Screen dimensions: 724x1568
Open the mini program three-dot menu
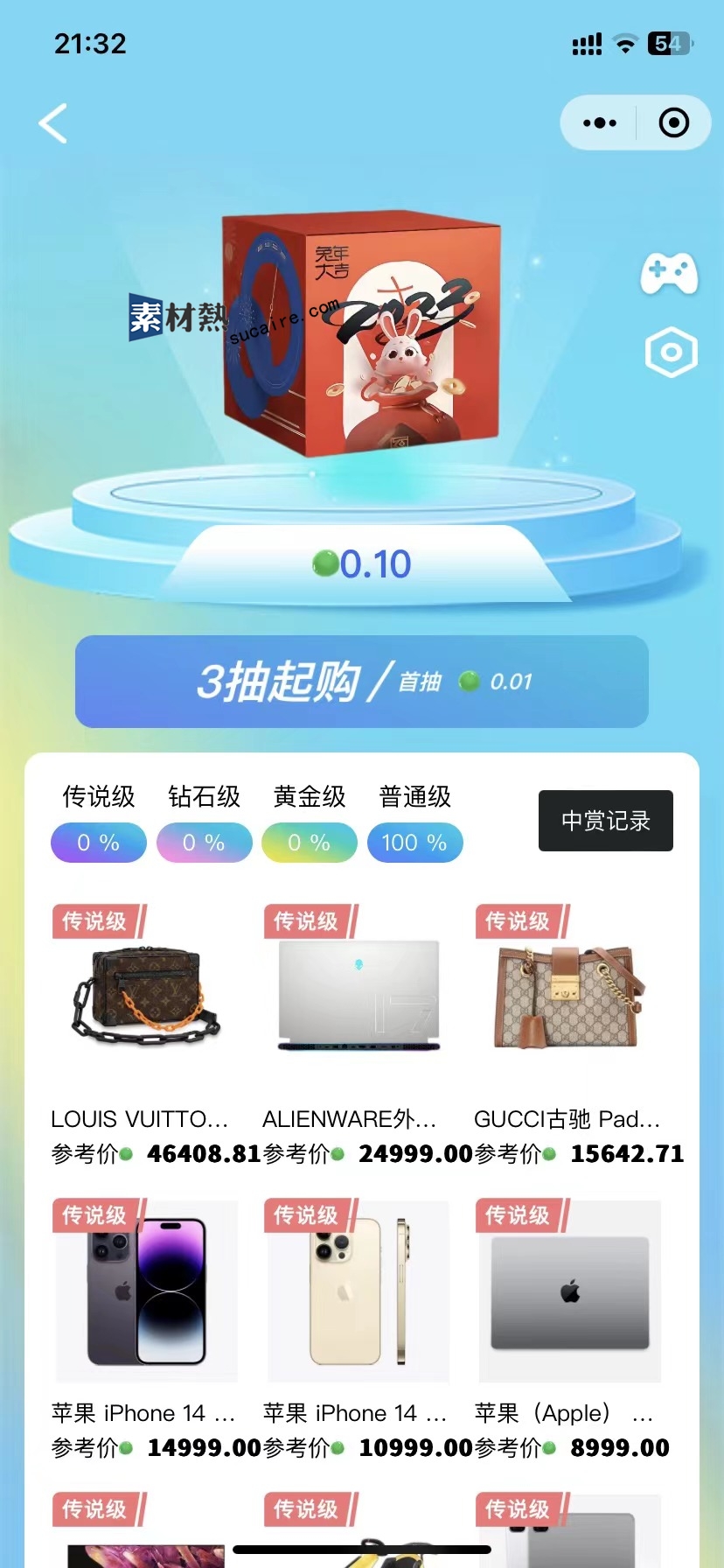[x=599, y=123]
